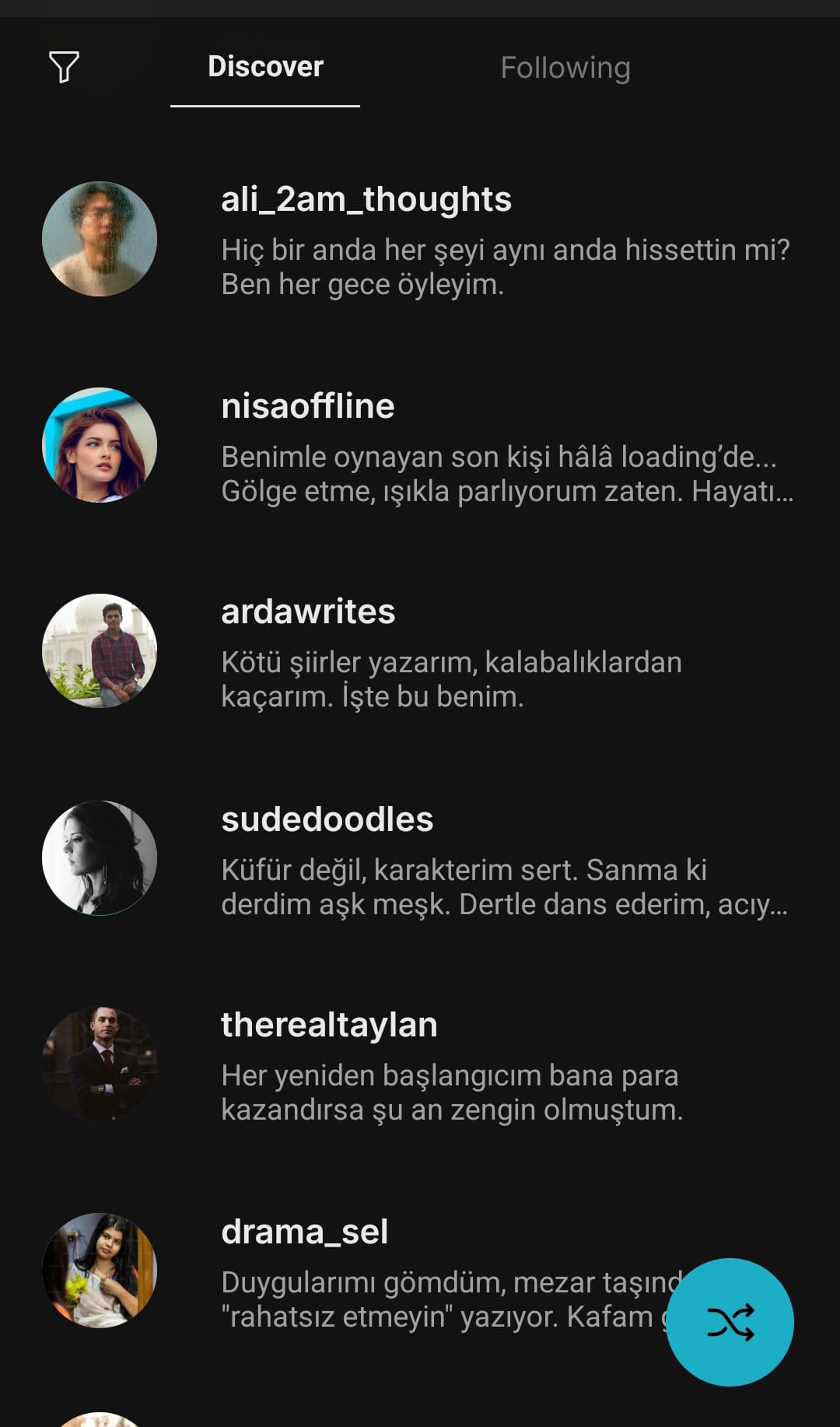Switch to the Following tab

coord(565,68)
